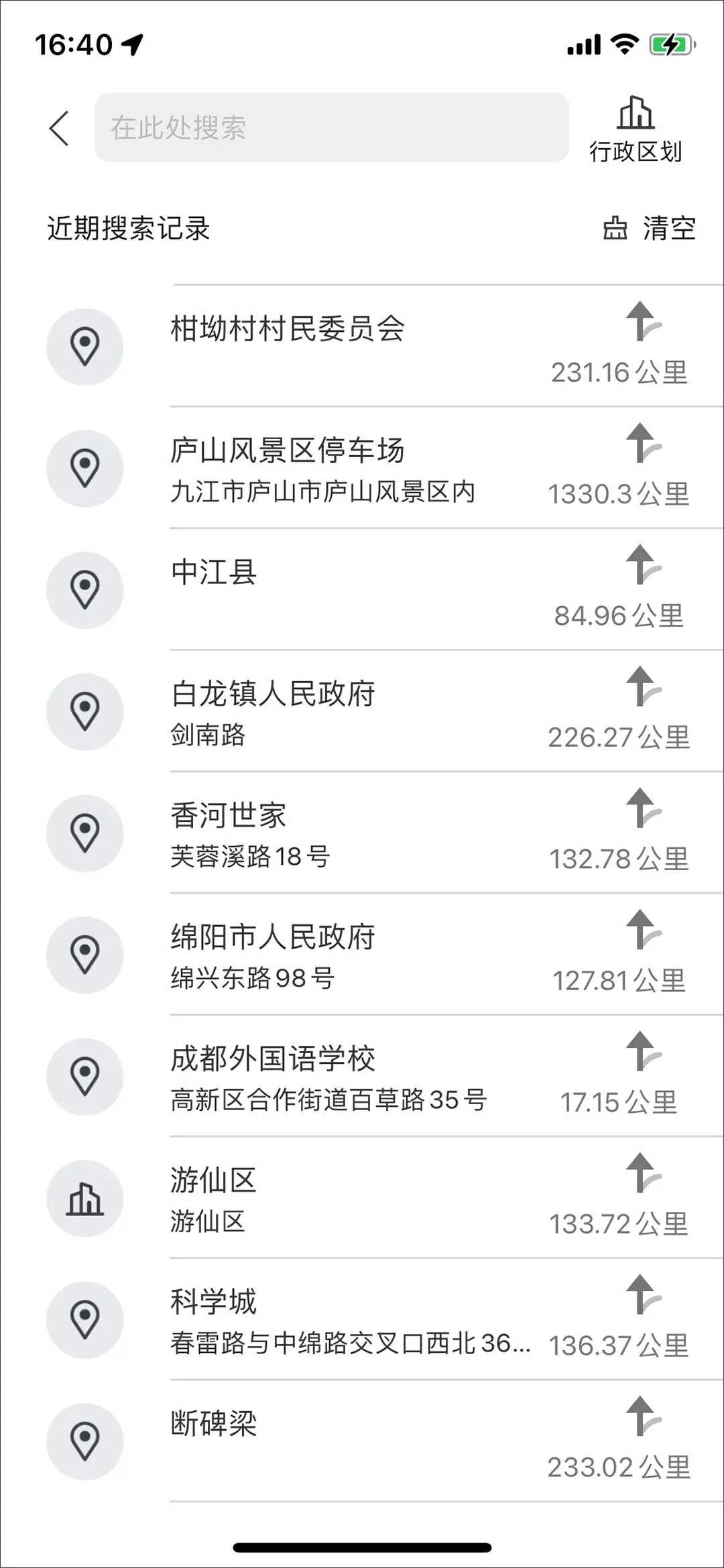Viewport: 724px width, 1568px height.
Task: Select 科学城 from recent searches
Action: (362, 1320)
